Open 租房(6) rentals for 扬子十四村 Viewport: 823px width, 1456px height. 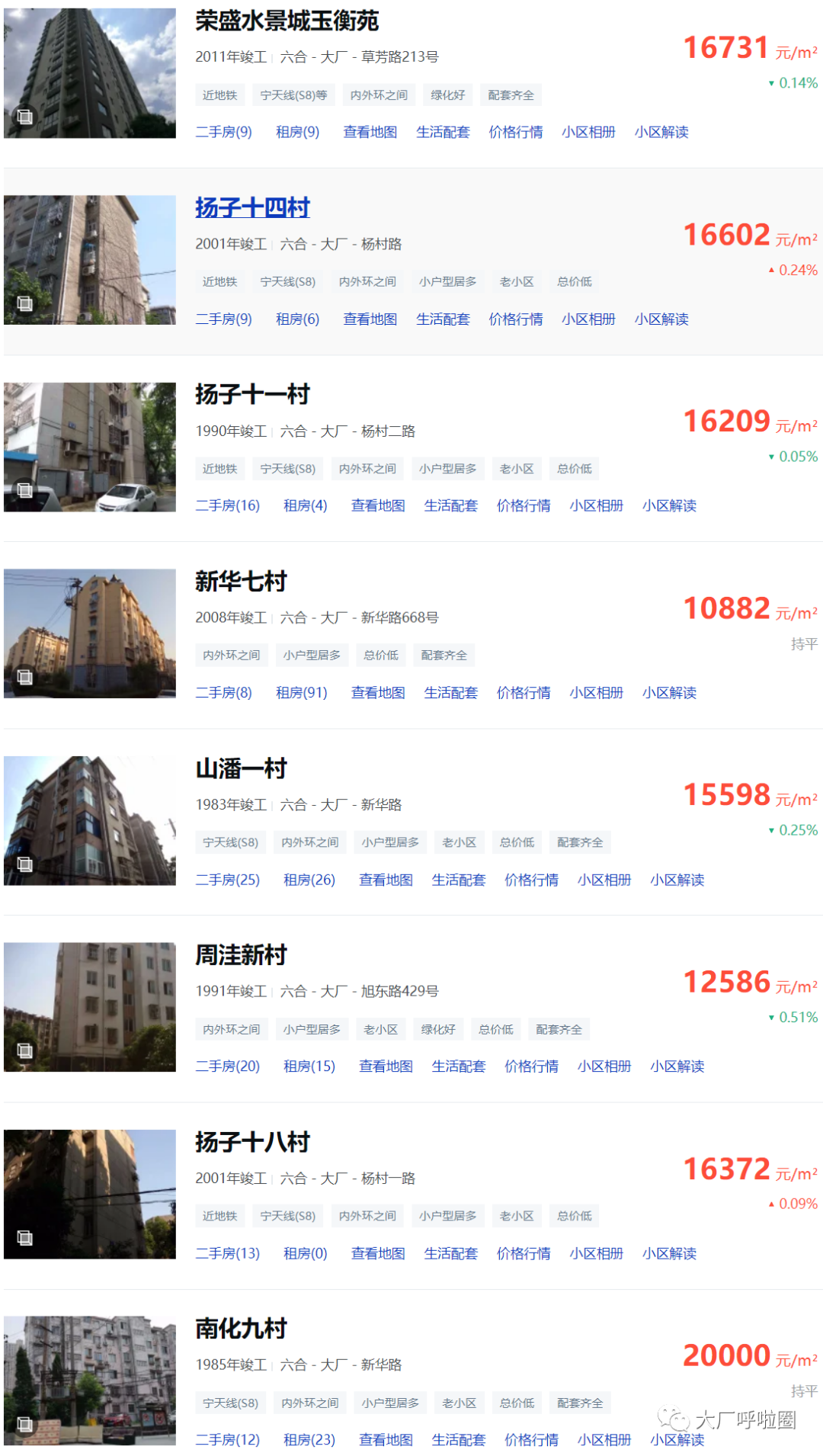(x=297, y=319)
